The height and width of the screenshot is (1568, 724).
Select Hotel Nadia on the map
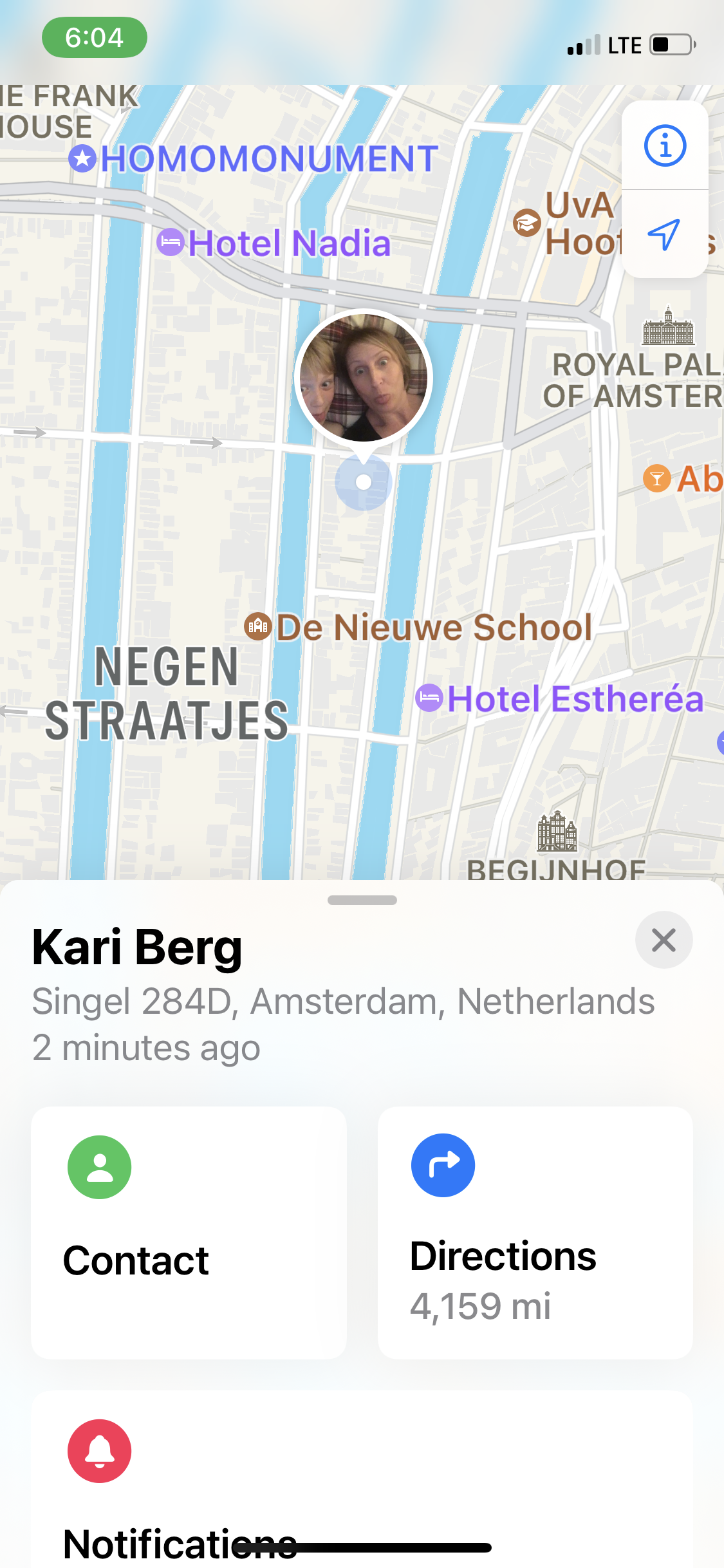click(x=274, y=243)
